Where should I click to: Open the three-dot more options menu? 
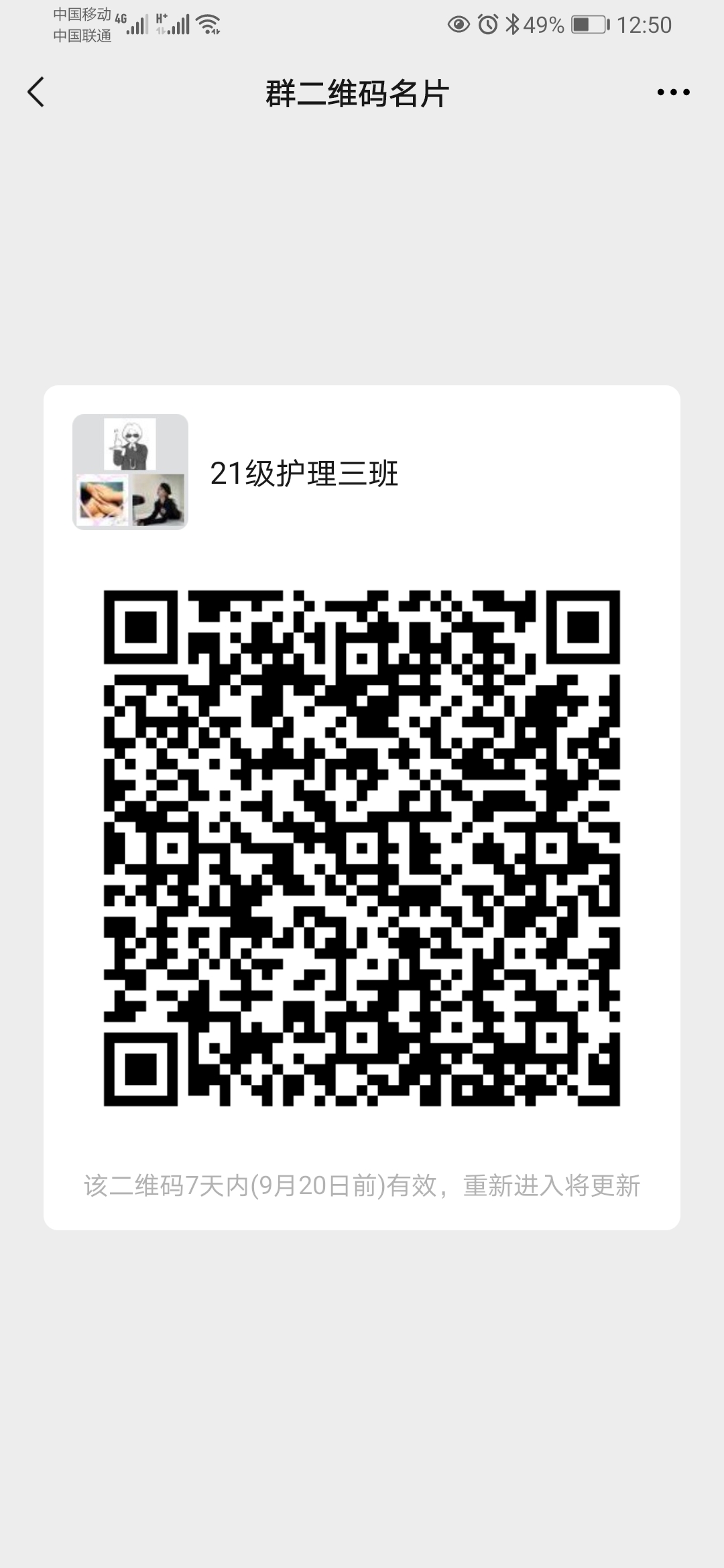point(673,92)
